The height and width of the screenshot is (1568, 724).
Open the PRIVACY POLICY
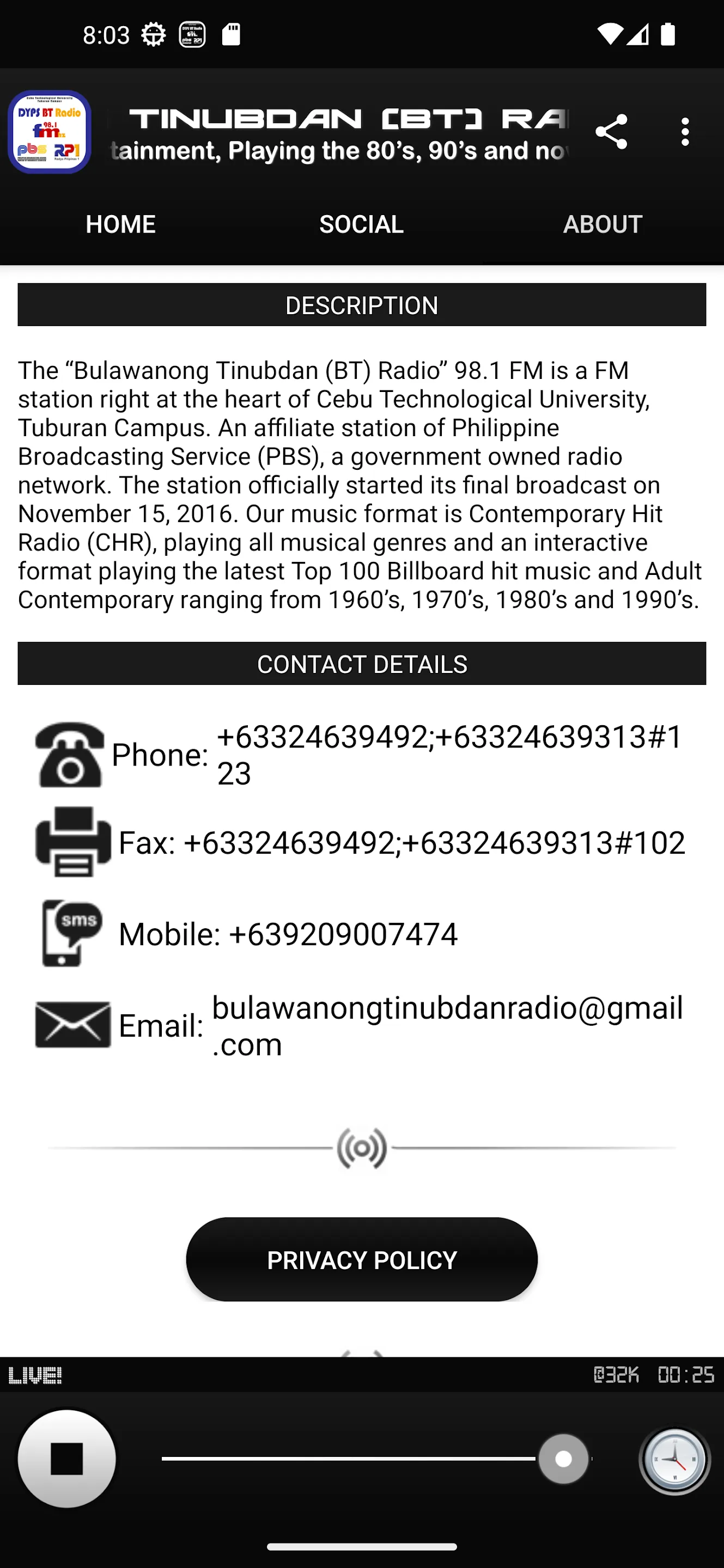point(362,1259)
